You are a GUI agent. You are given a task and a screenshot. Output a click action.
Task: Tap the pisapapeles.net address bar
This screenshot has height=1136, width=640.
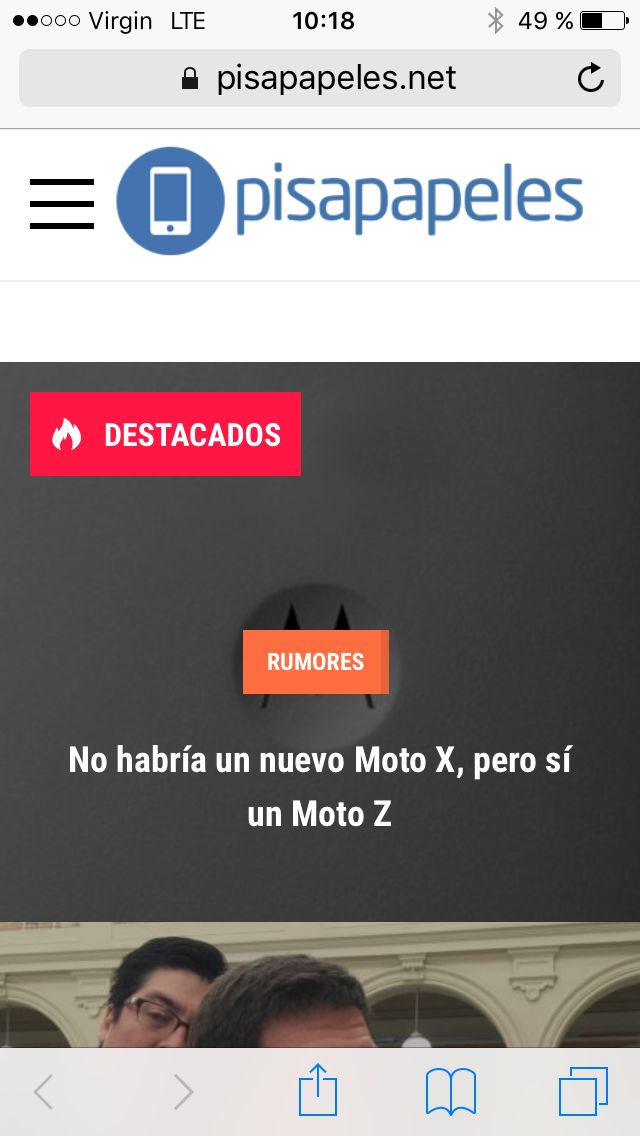[x=320, y=78]
